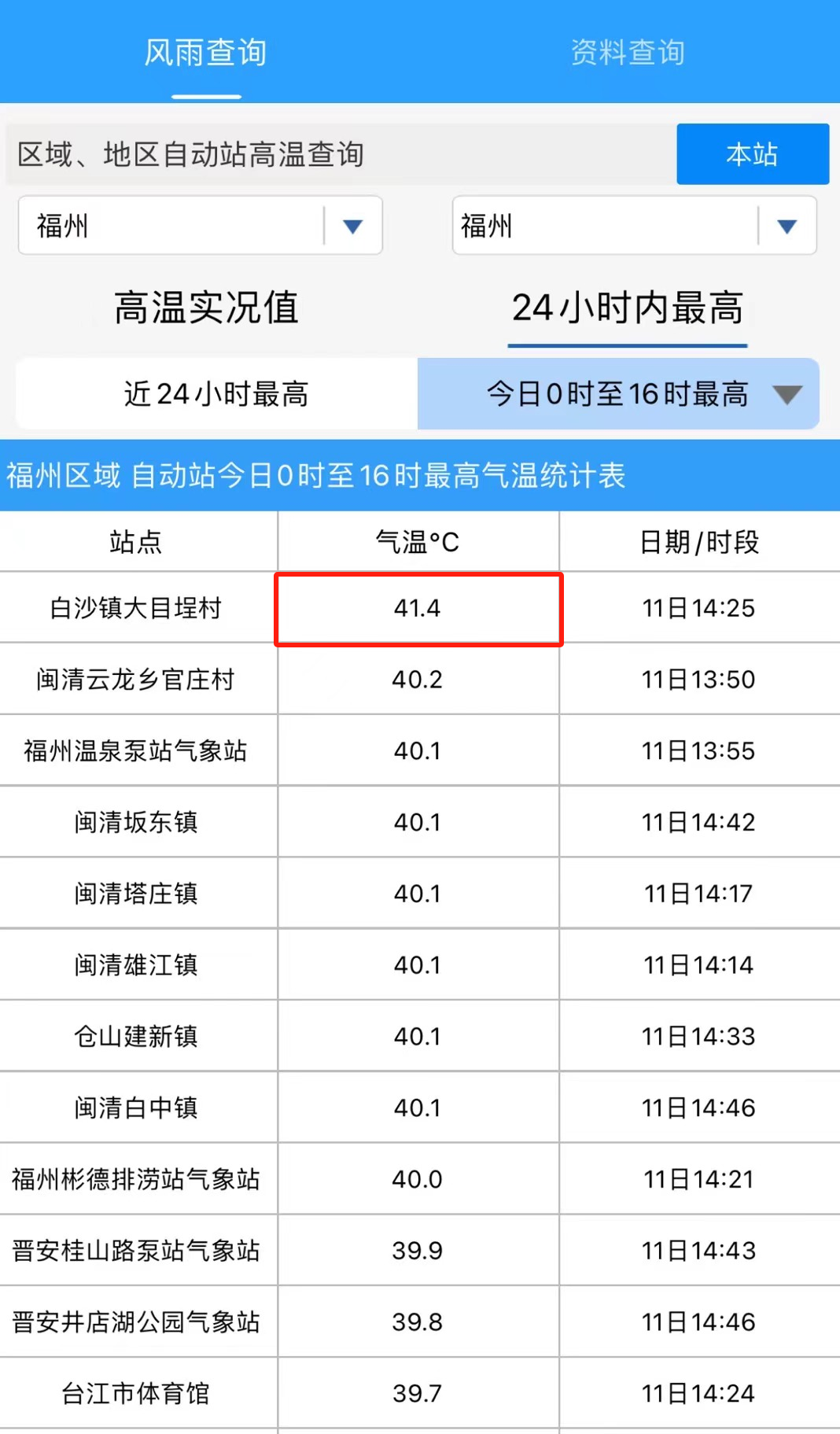Open 今日0时至16时最高 time range dropdown
The height and width of the screenshot is (1434, 840).
[x=618, y=393]
